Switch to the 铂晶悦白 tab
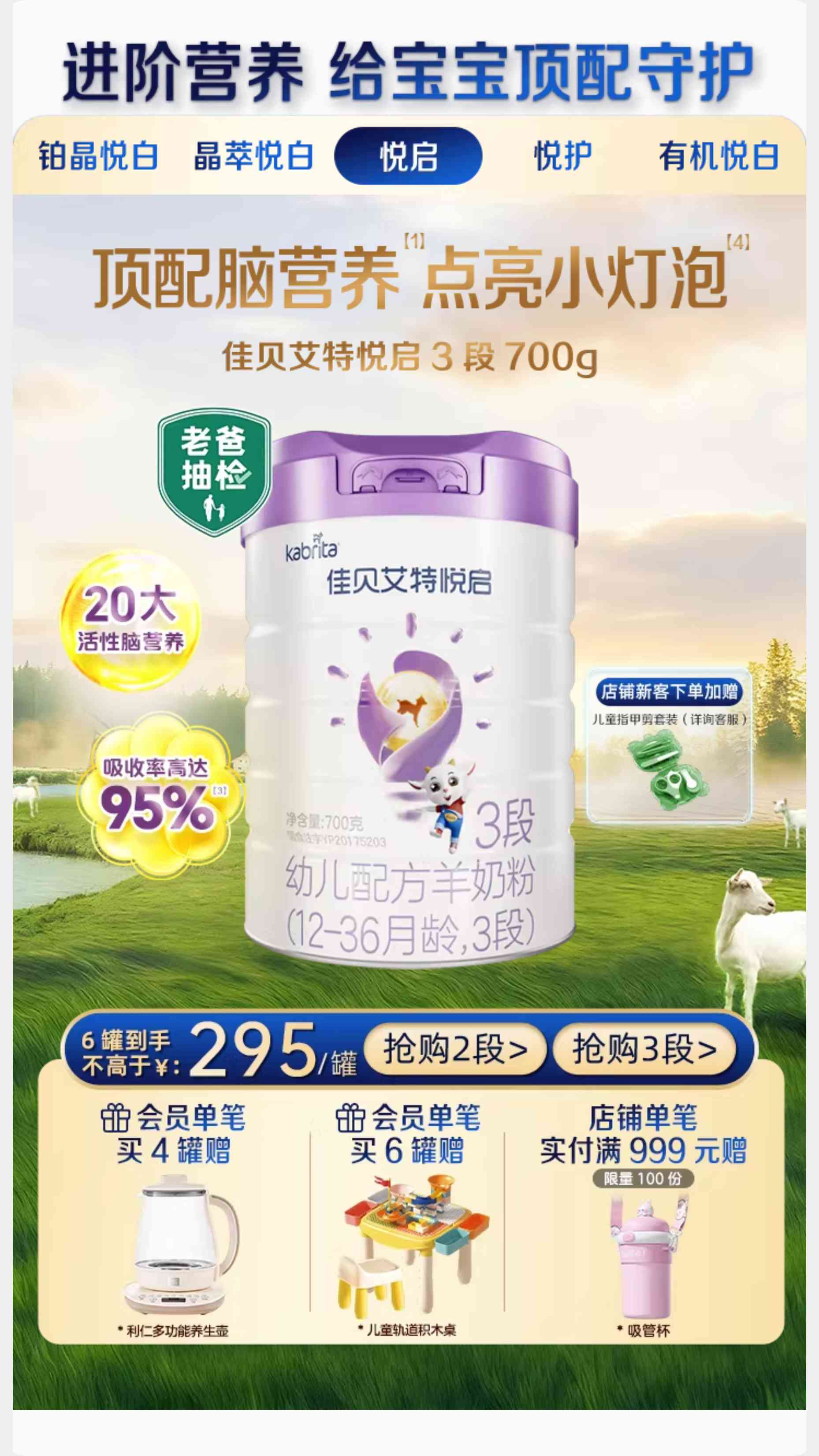Screen dimensions: 819x1456 pos(98,156)
